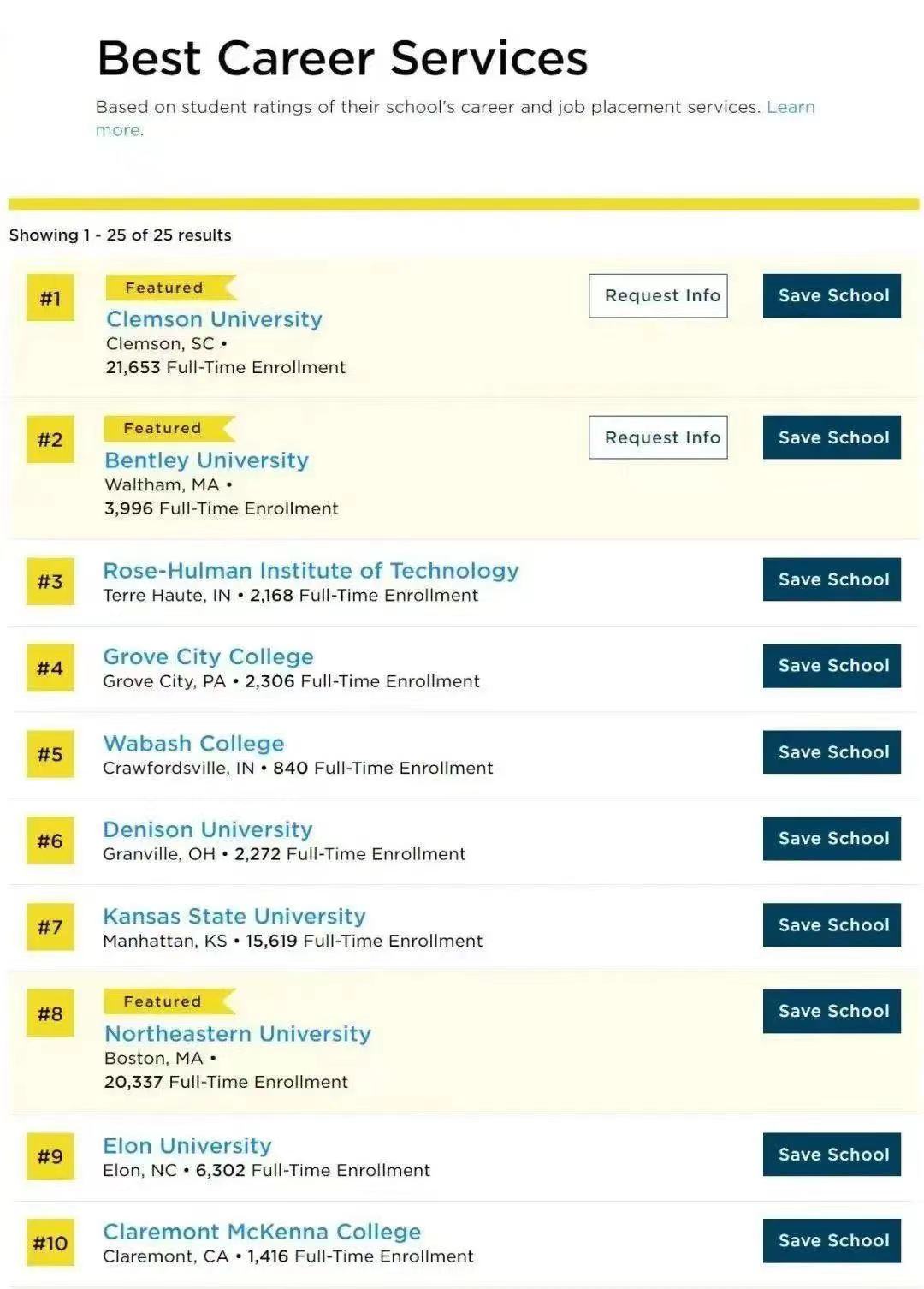Open the Clemson University page

coord(214,319)
